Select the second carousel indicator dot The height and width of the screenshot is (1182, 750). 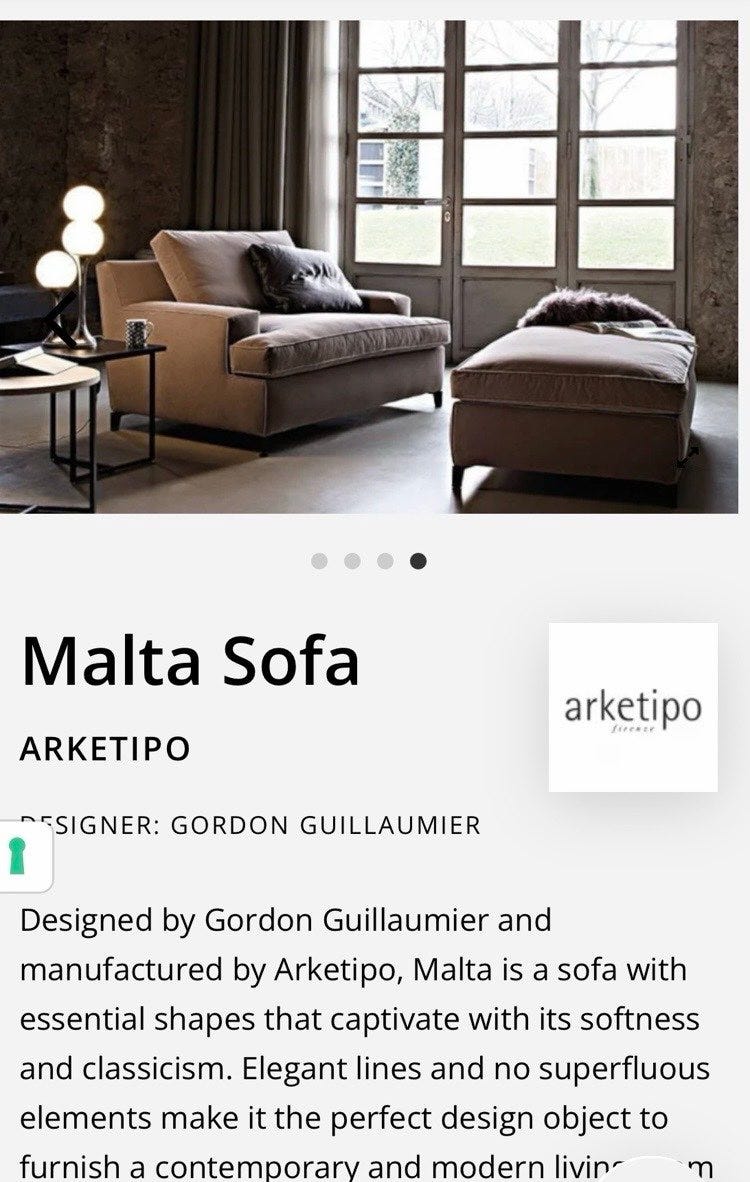coord(351,561)
